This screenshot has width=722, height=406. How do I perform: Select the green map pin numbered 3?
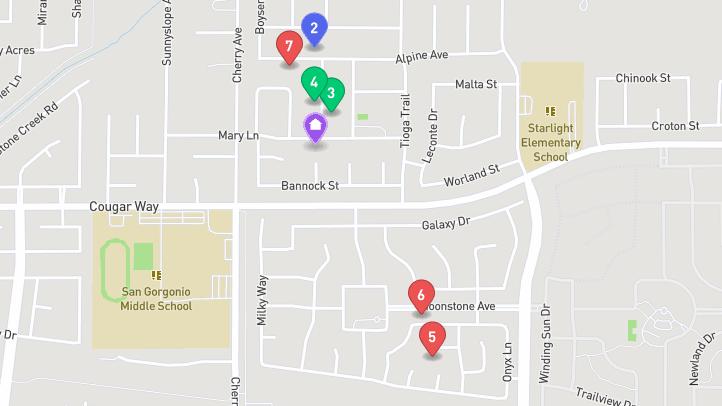coord(332,93)
